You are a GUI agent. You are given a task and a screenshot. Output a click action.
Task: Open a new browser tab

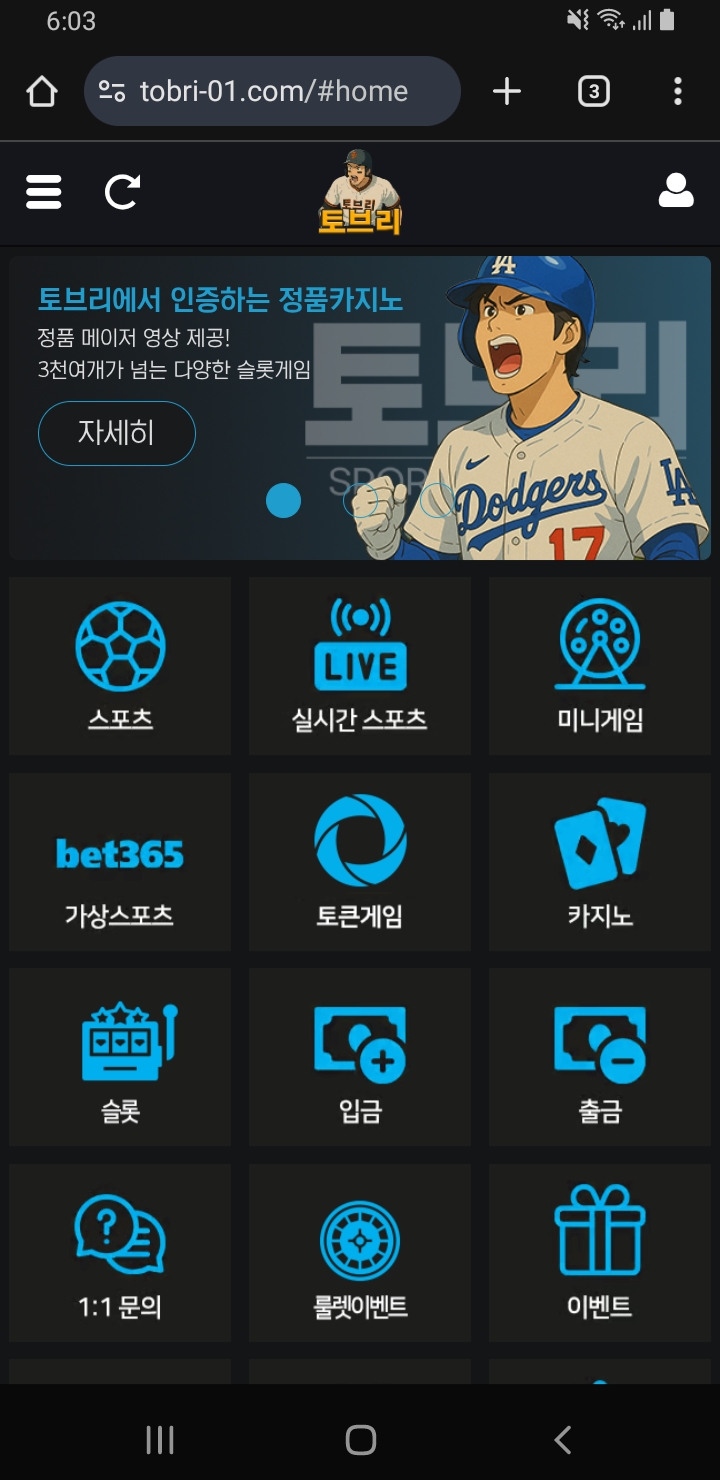click(x=507, y=92)
